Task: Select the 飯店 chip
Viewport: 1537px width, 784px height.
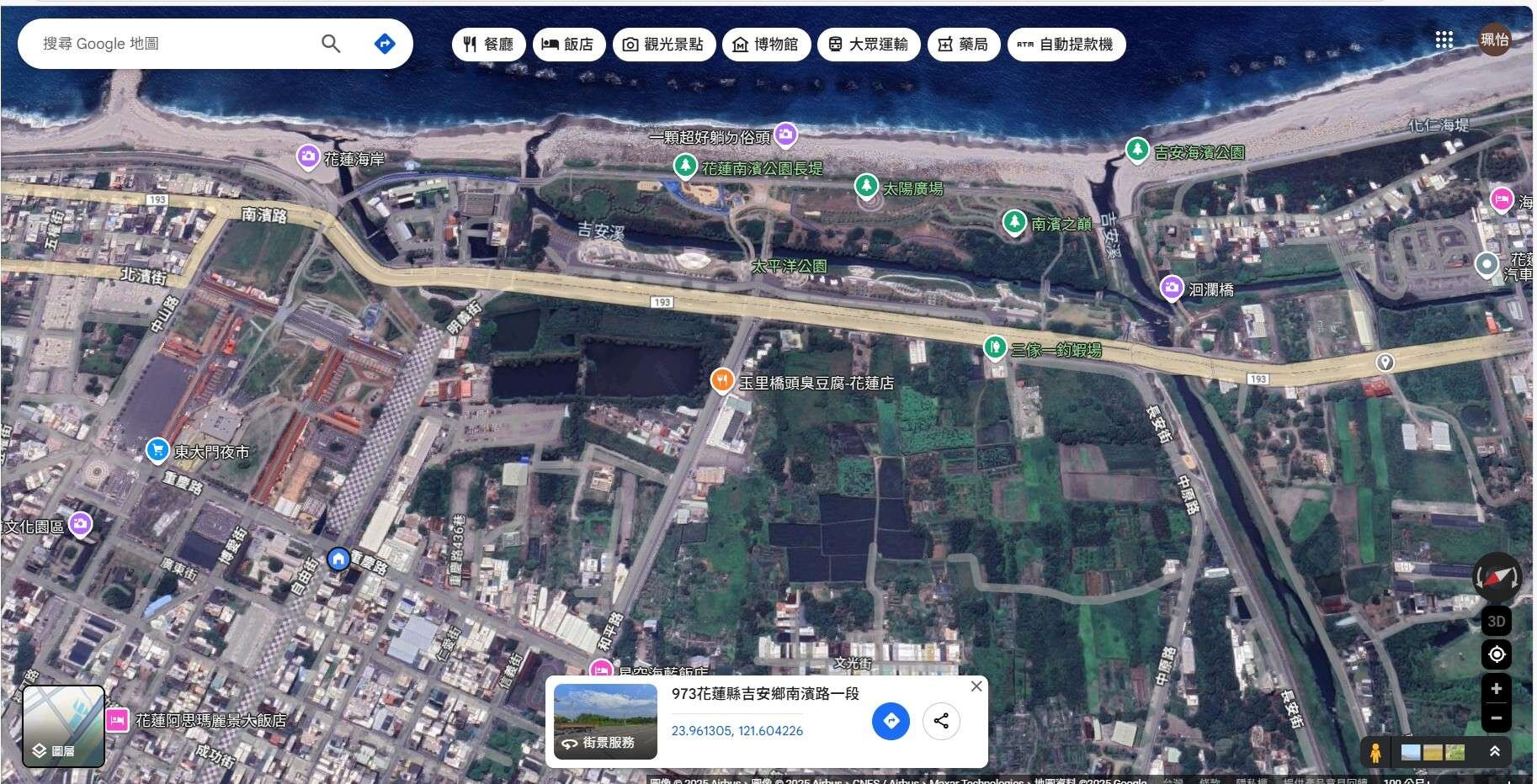Action: pyautogui.click(x=568, y=45)
